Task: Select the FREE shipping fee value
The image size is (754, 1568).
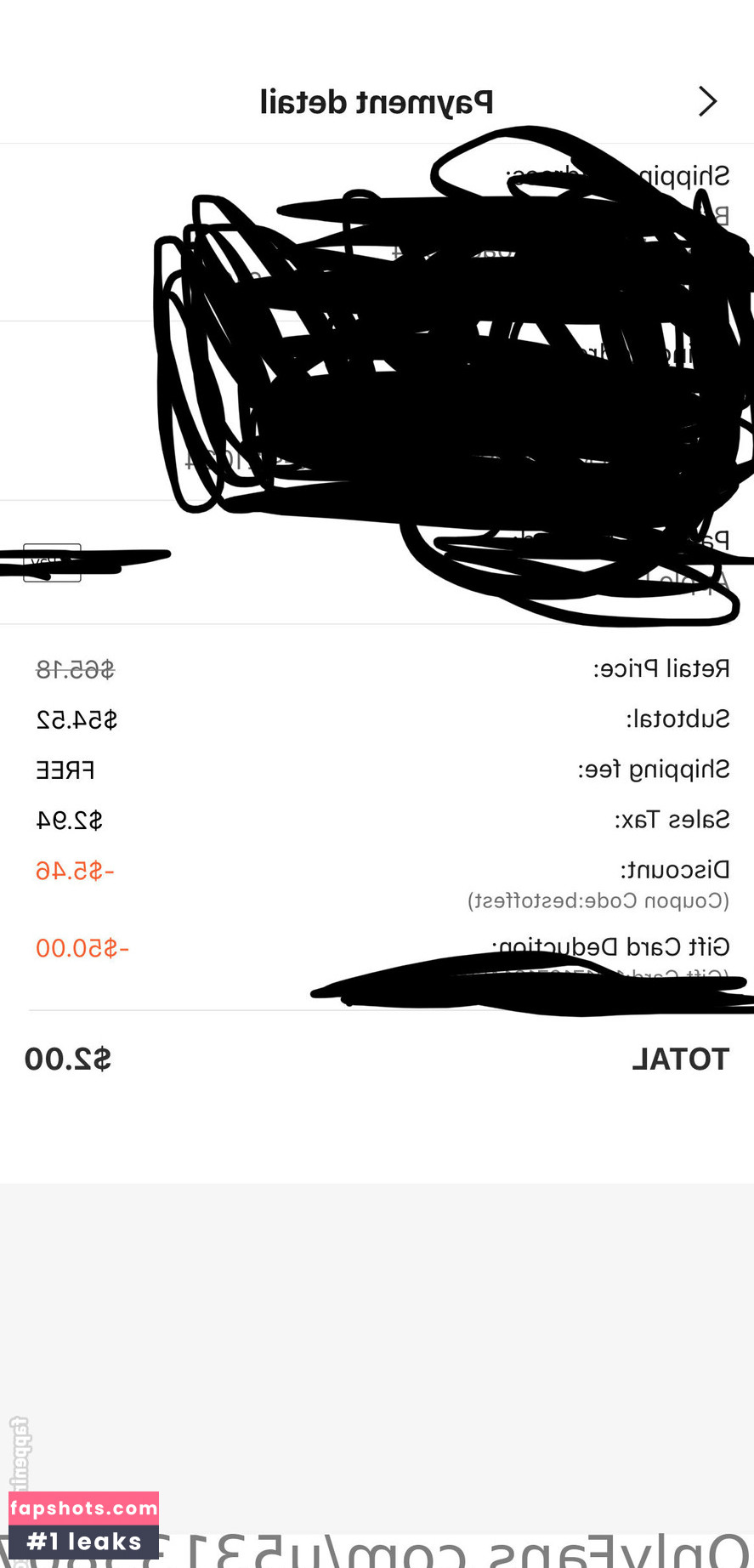Action: point(65,769)
